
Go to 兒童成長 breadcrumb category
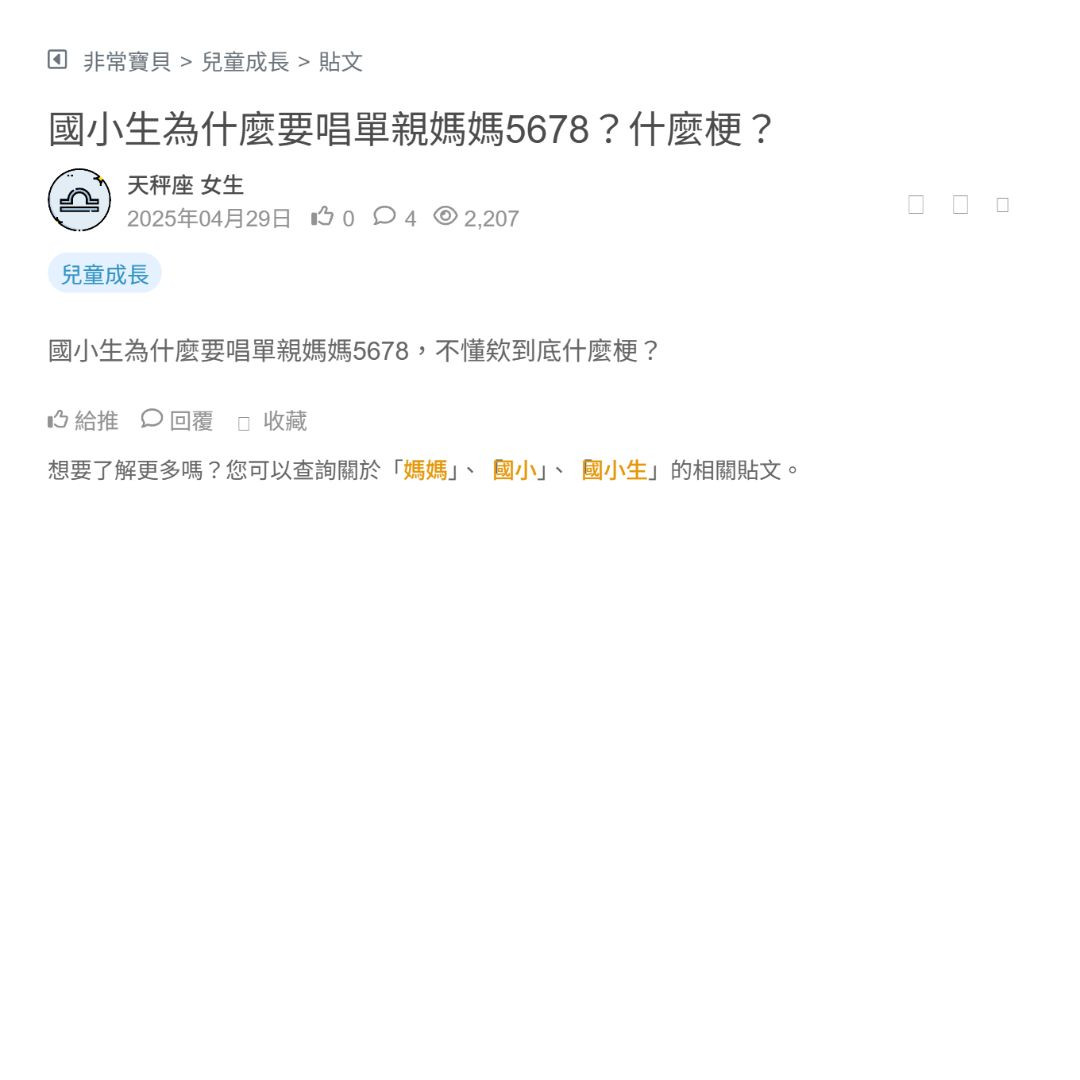tap(245, 62)
